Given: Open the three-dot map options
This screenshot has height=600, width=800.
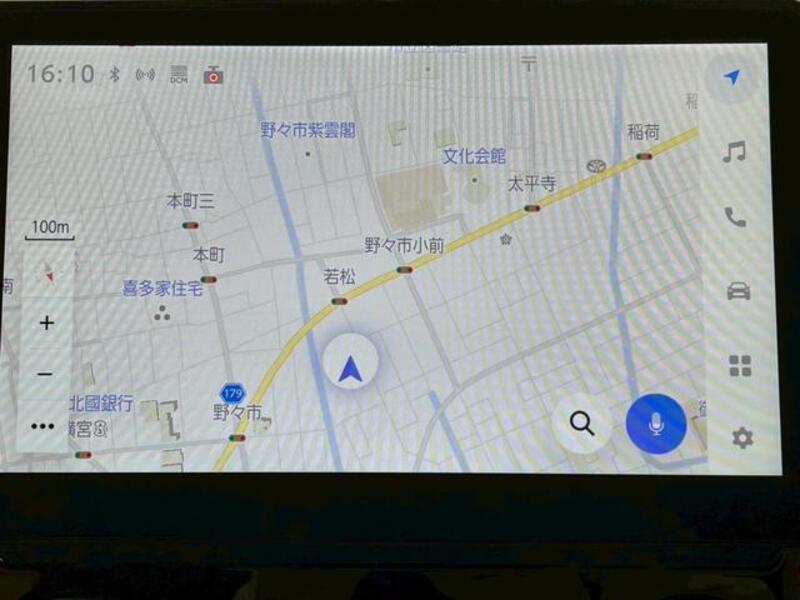Looking at the screenshot, I should click(x=43, y=426).
